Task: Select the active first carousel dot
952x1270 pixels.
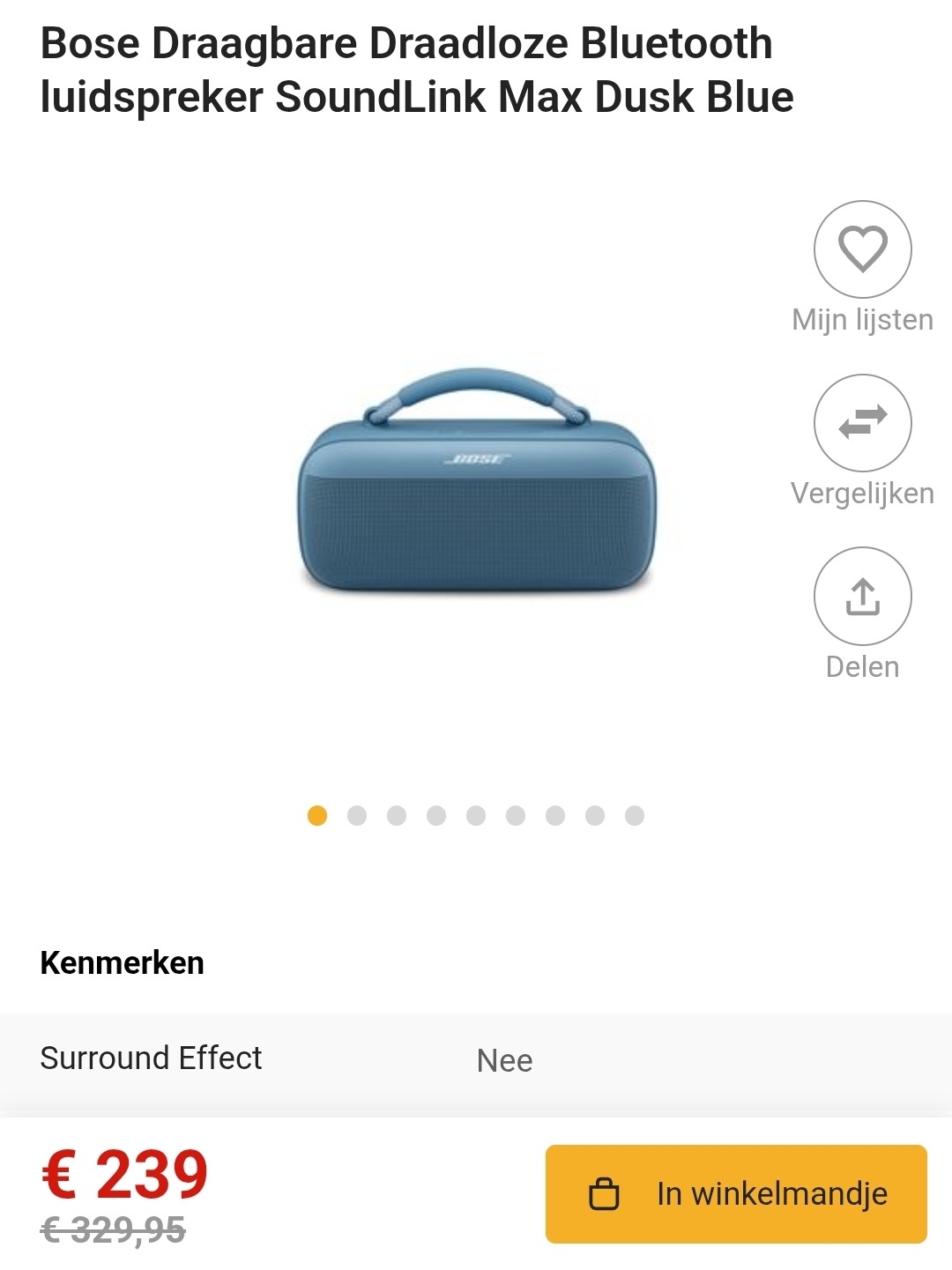Action: (316, 816)
